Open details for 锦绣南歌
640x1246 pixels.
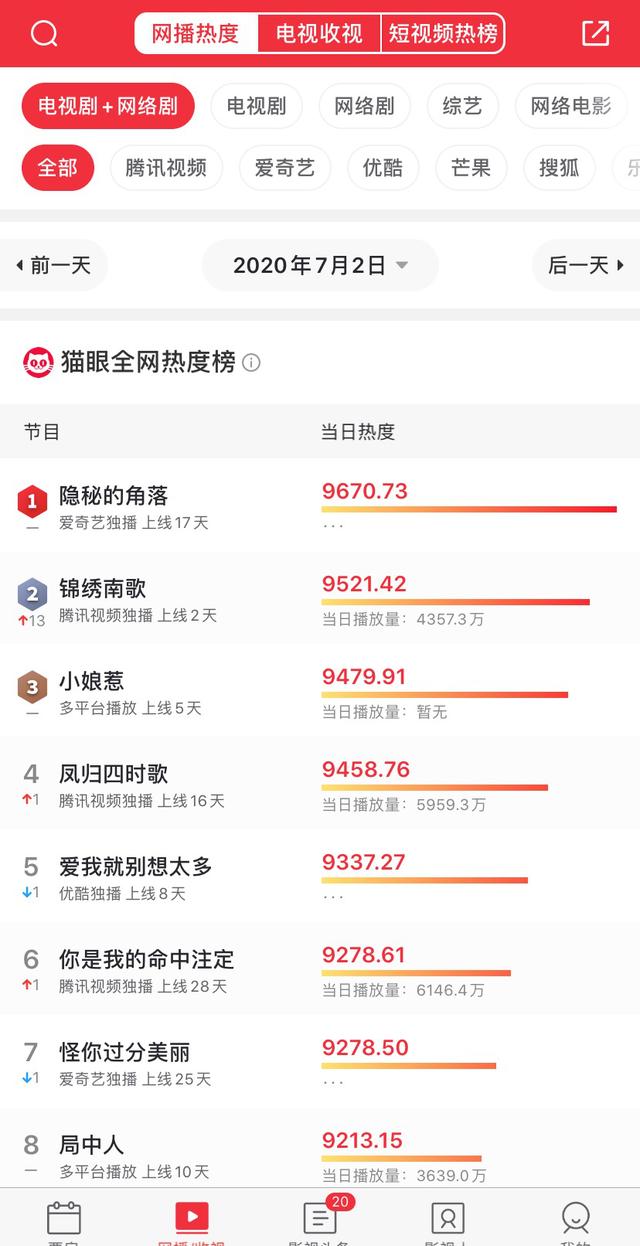click(x=103, y=589)
